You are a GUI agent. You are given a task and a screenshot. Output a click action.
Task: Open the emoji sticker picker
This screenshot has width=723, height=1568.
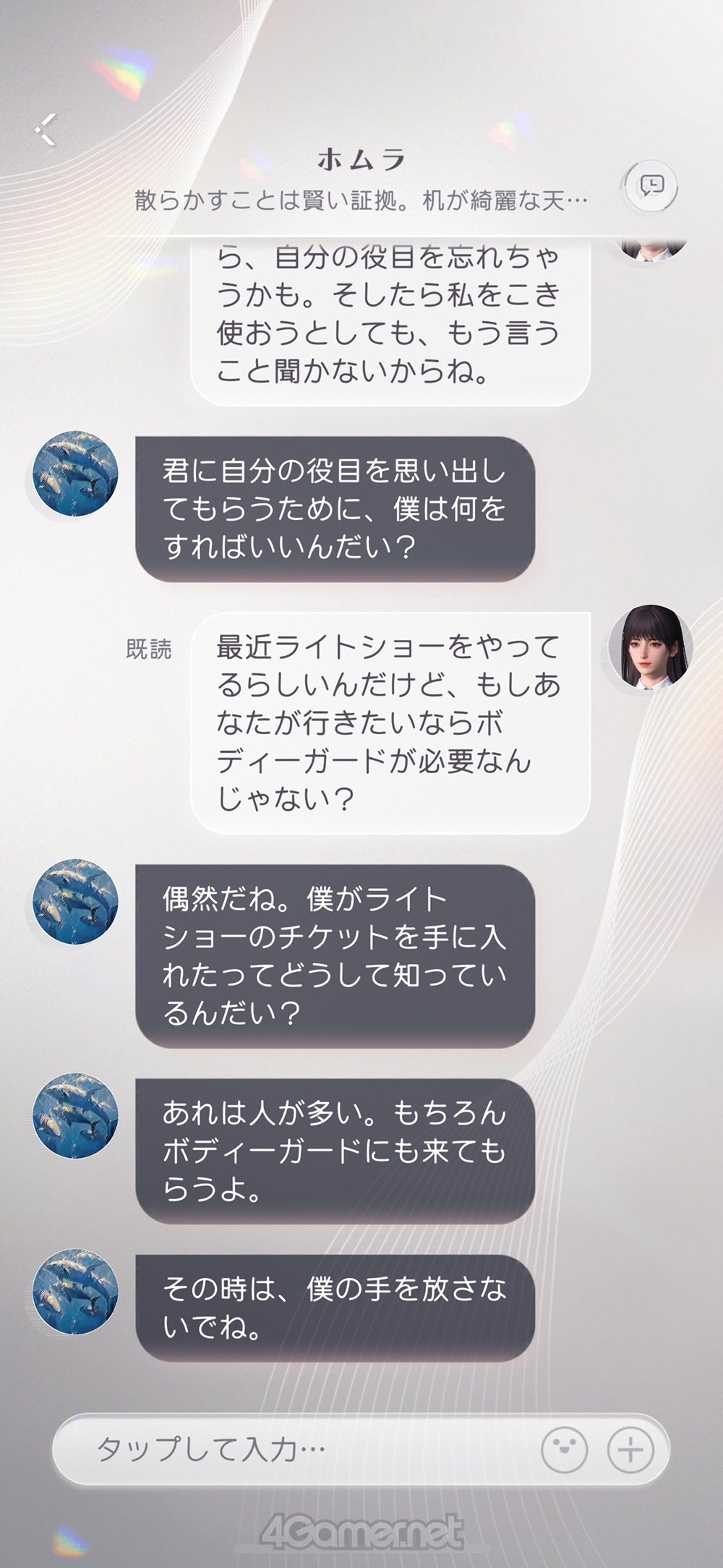[564, 1449]
